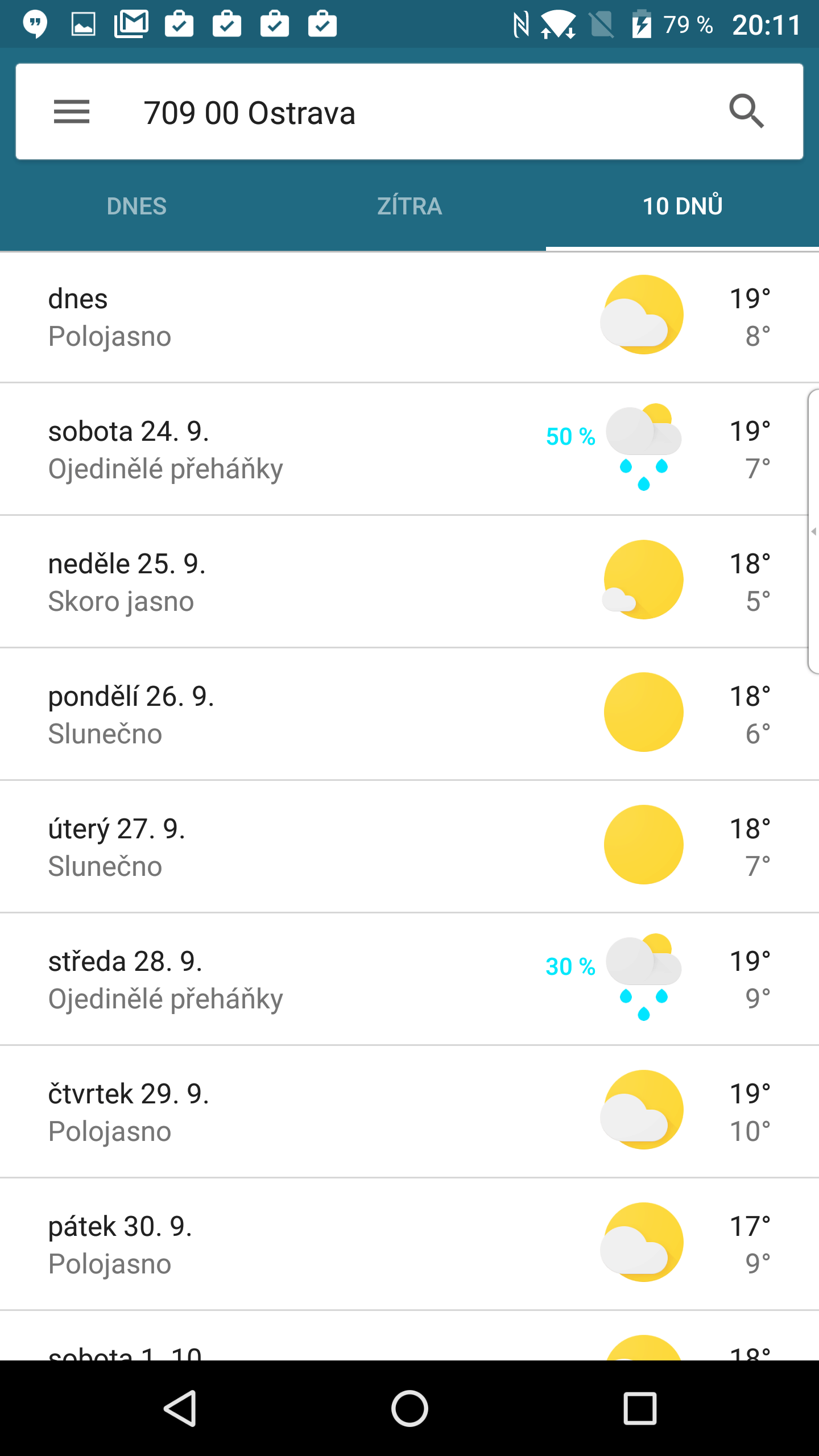Screen dimensions: 819x1456
Task: View details for úterý 27. 9.
Action: pos(409,847)
